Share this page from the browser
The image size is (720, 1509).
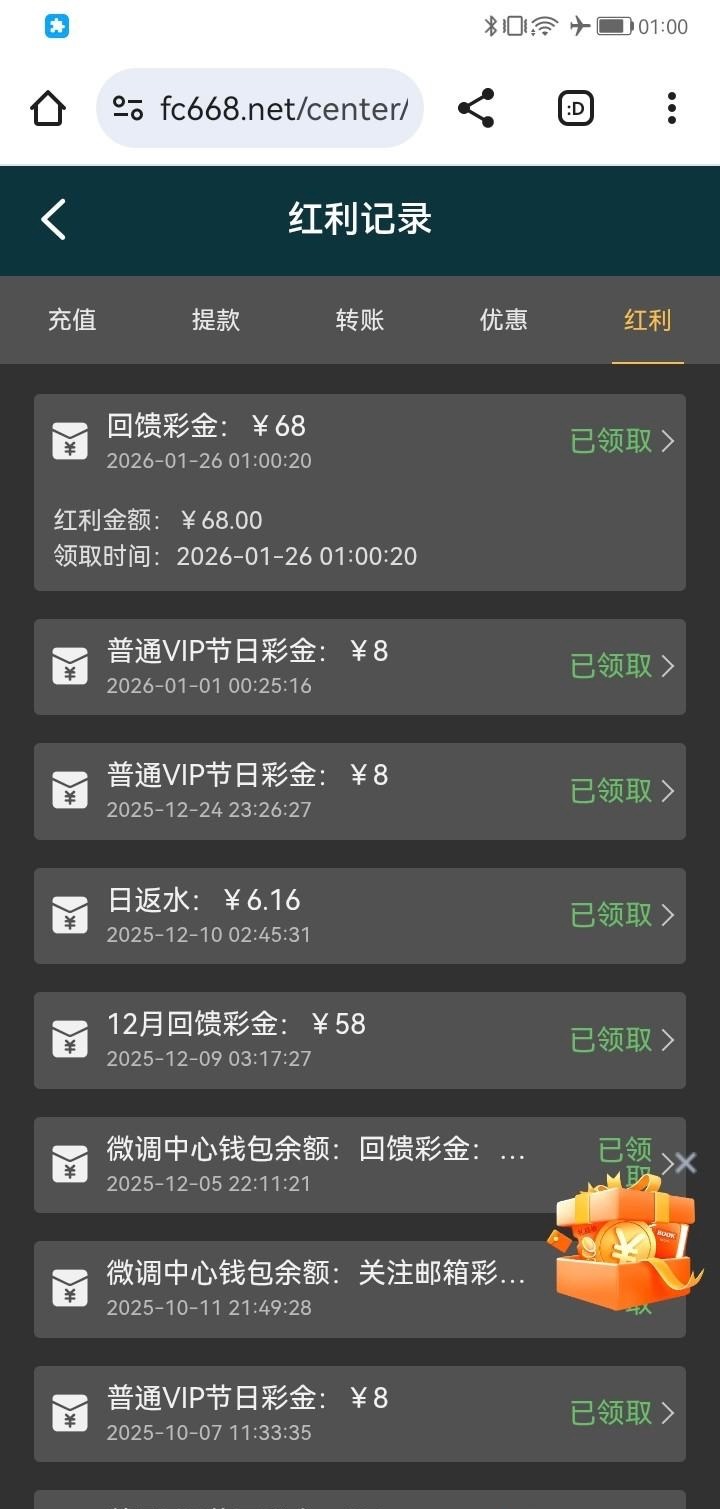(x=476, y=108)
